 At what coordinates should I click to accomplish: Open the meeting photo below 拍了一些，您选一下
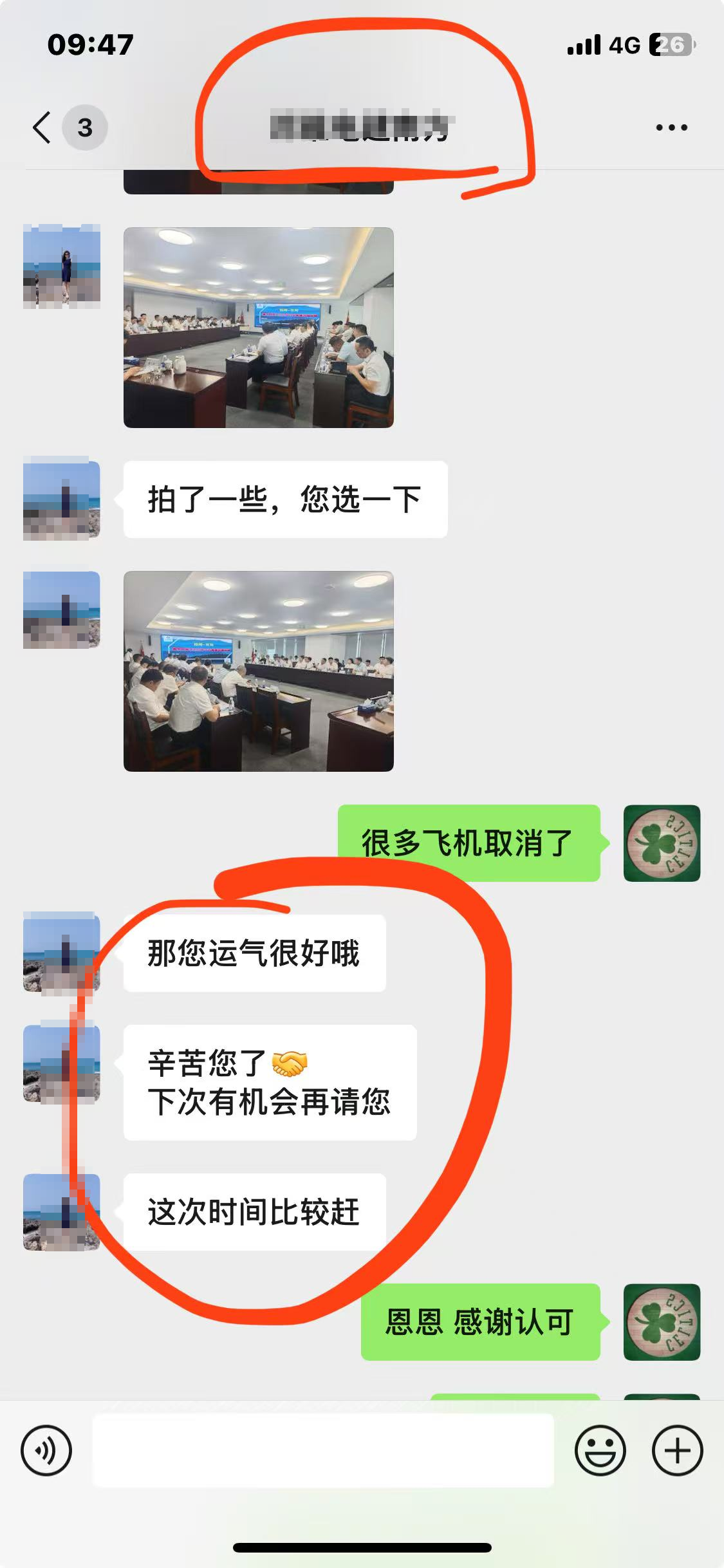(258, 671)
